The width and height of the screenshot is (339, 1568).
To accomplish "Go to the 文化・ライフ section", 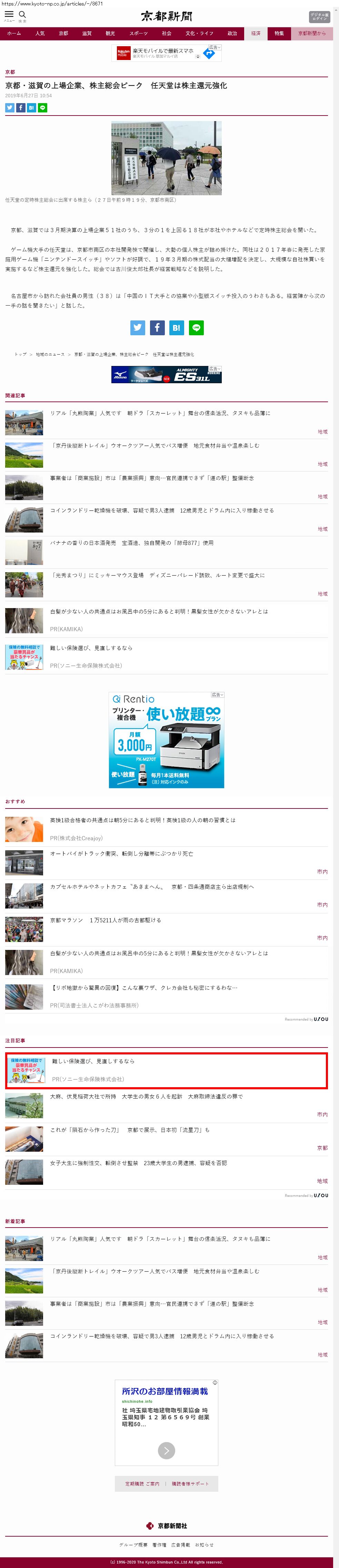I will click(x=200, y=33).
